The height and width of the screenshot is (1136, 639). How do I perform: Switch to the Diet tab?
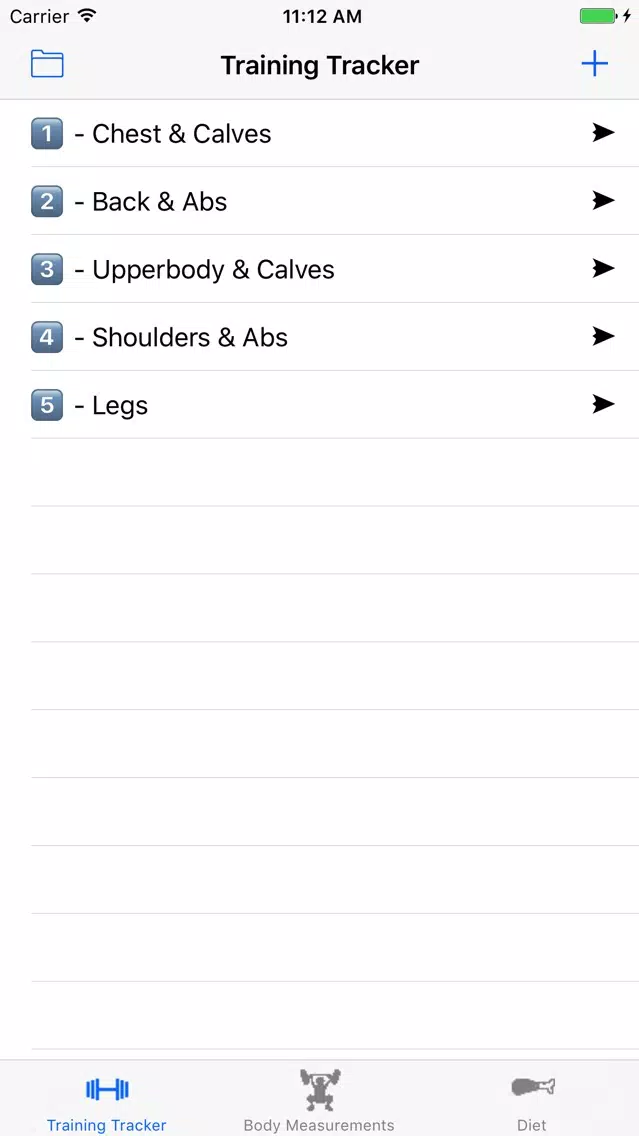pos(531,1100)
